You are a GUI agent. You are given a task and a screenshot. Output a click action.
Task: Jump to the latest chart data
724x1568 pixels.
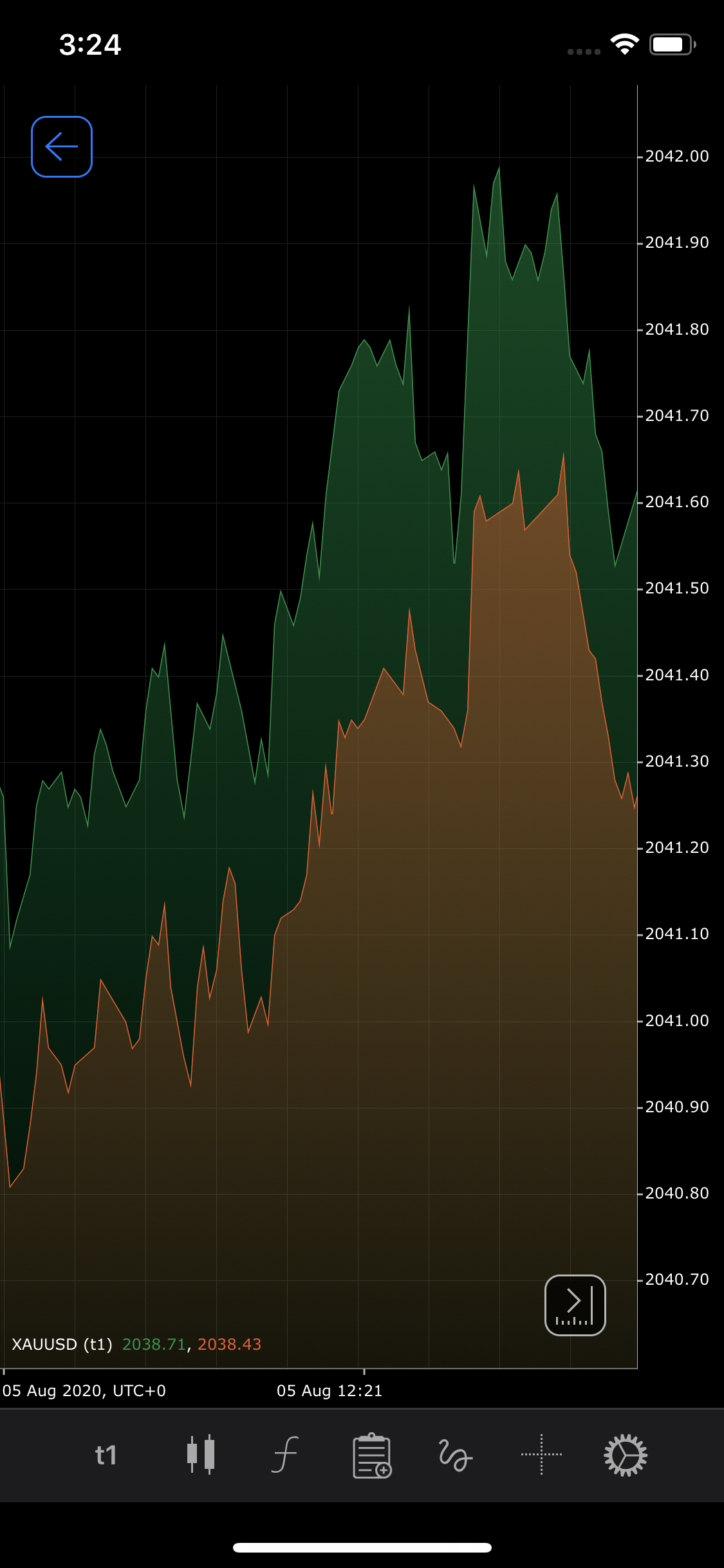point(575,1305)
